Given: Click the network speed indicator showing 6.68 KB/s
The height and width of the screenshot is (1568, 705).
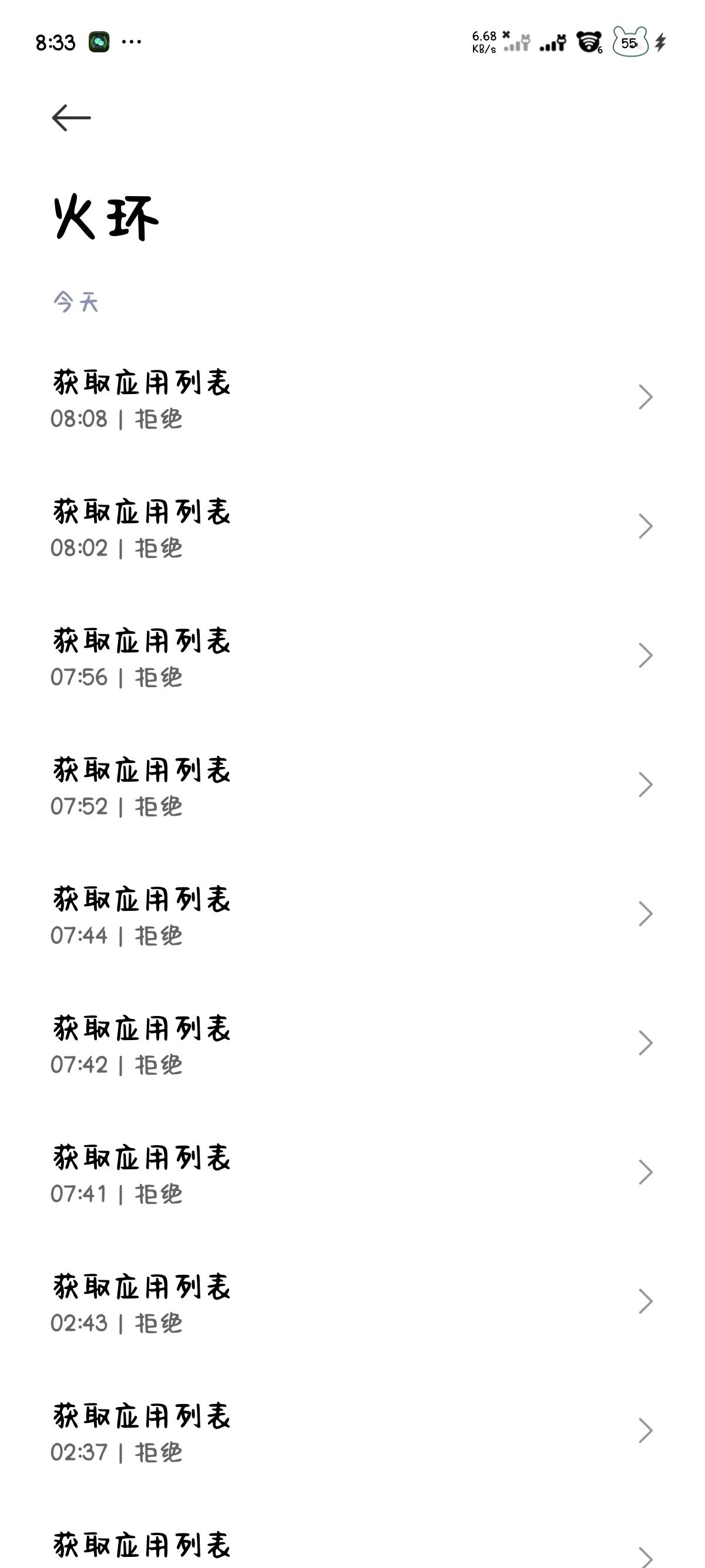Looking at the screenshot, I should tap(483, 41).
